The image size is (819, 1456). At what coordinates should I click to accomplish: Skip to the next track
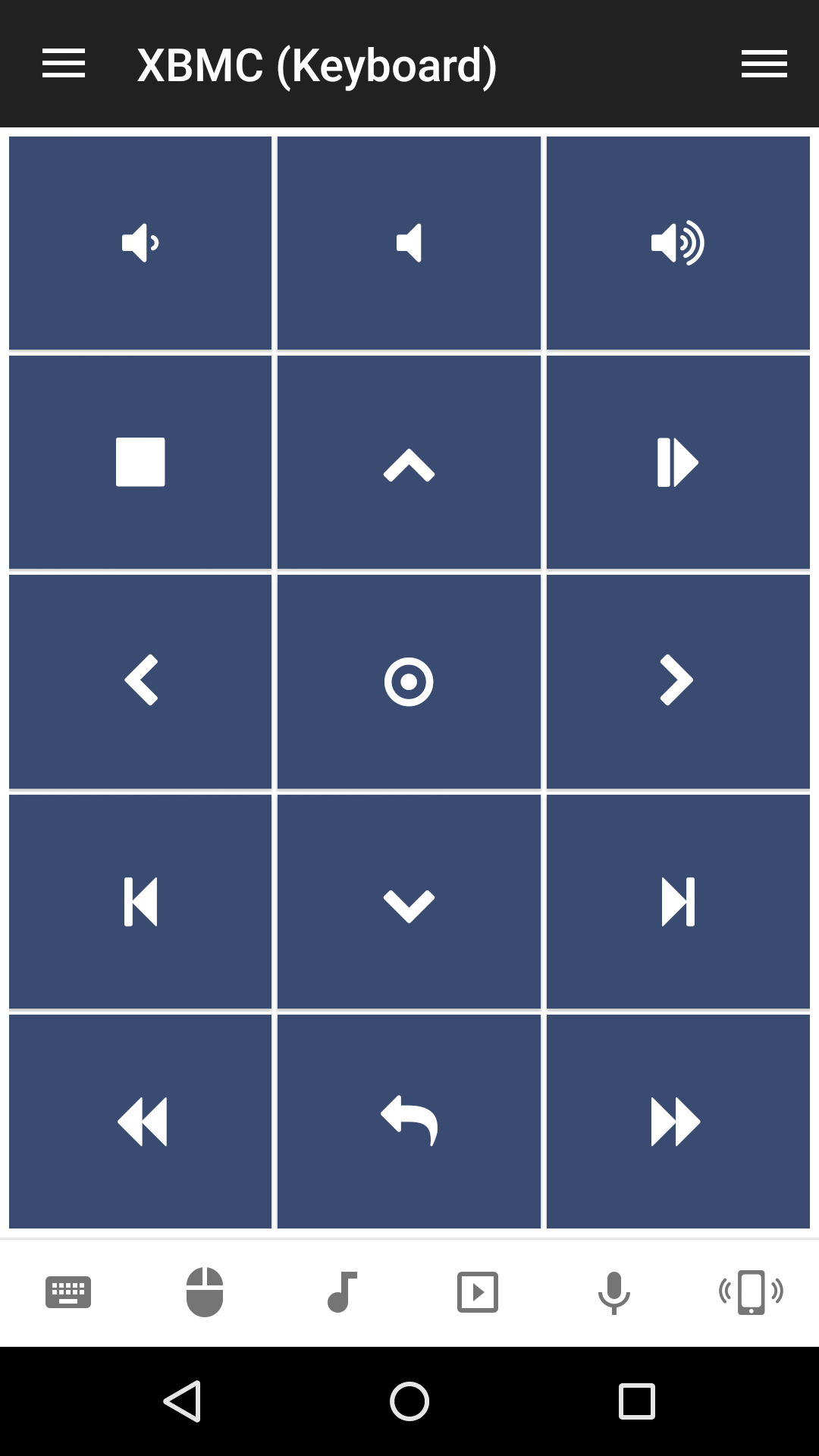[678, 902]
